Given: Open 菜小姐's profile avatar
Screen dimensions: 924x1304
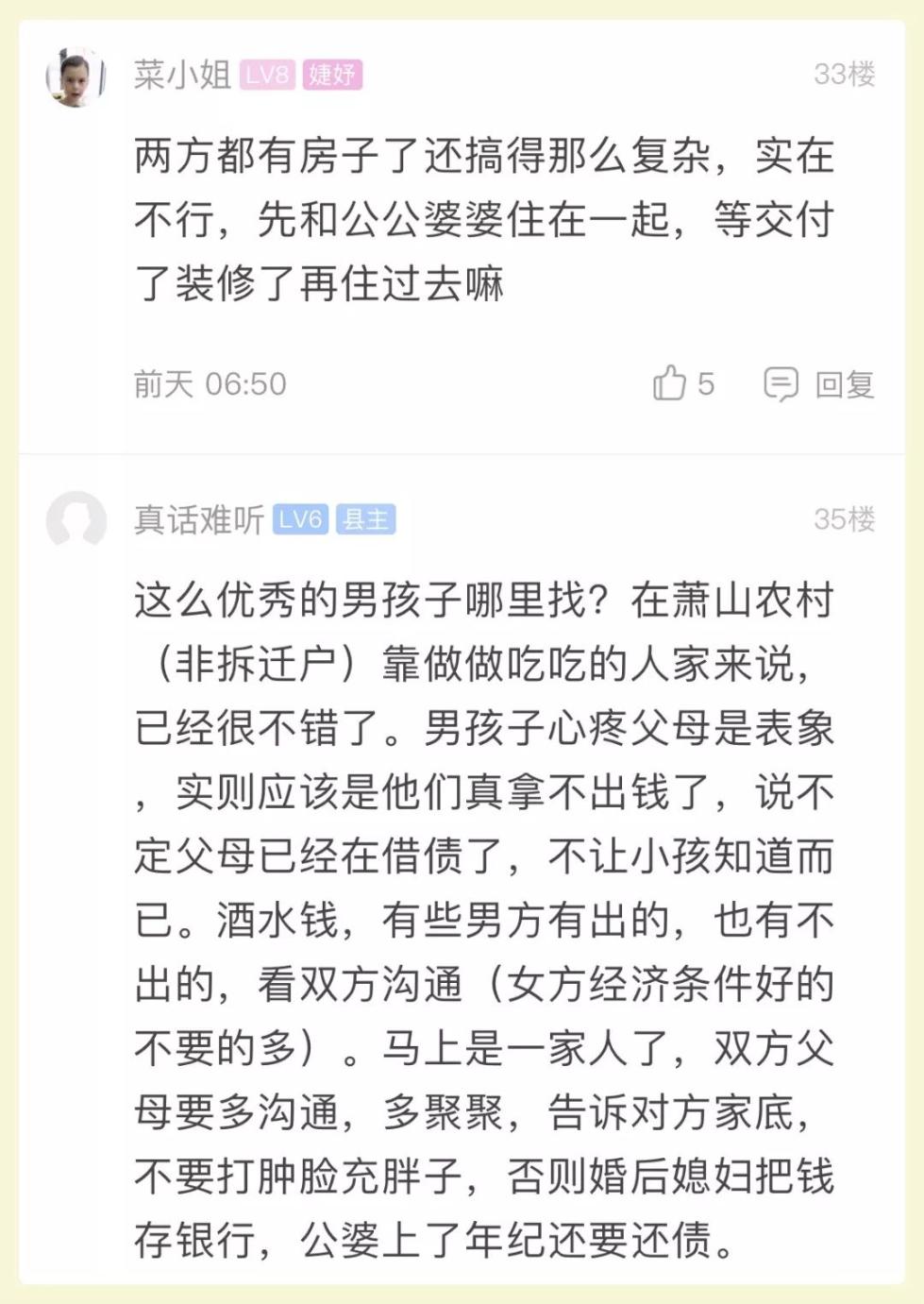Looking at the screenshot, I should [76, 76].
